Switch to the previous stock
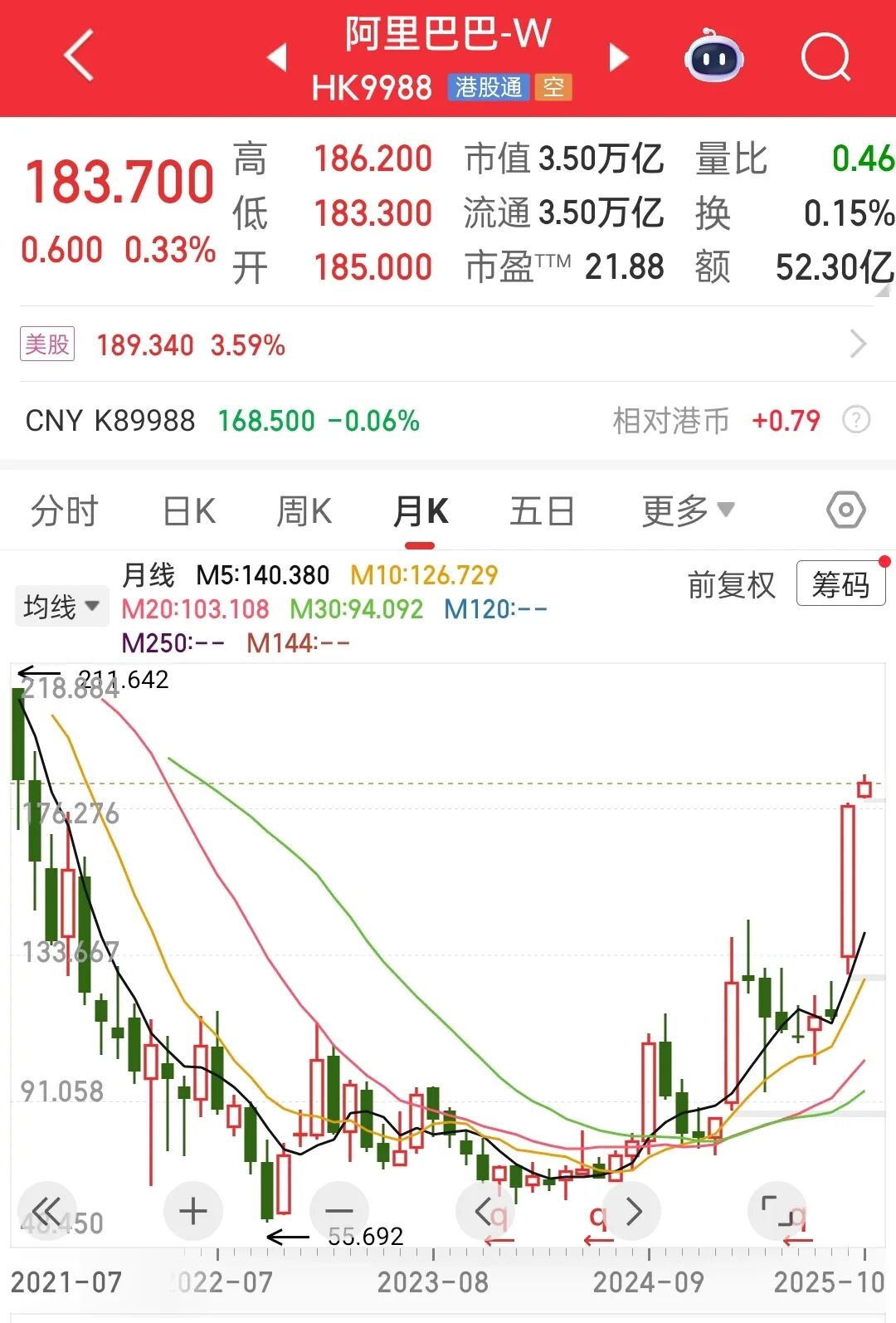This screenshot has width=896, height=1323. [277, 57]
